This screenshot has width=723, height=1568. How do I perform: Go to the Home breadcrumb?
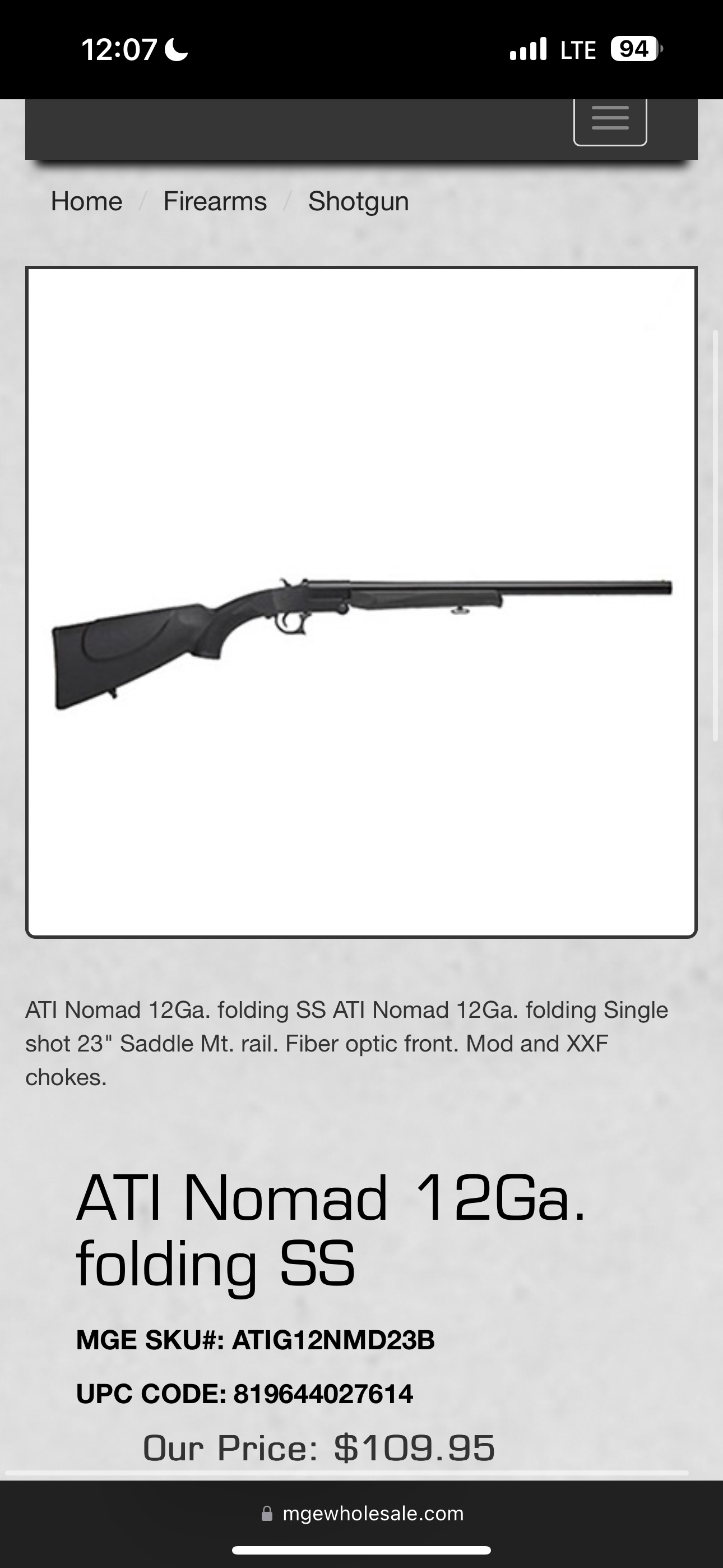click(x=86, y=201)
